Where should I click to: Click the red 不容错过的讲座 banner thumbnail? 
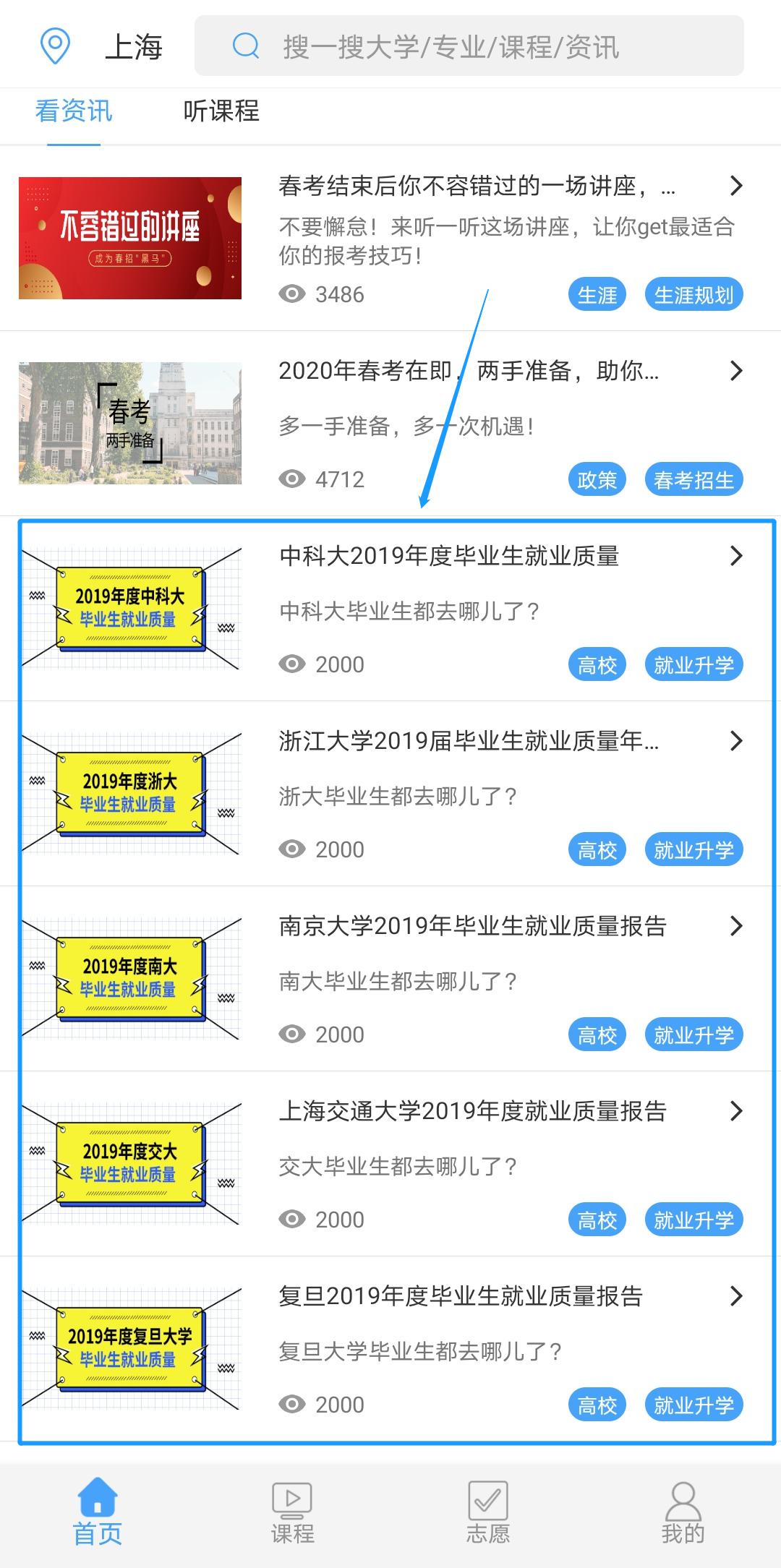point(131,239)
